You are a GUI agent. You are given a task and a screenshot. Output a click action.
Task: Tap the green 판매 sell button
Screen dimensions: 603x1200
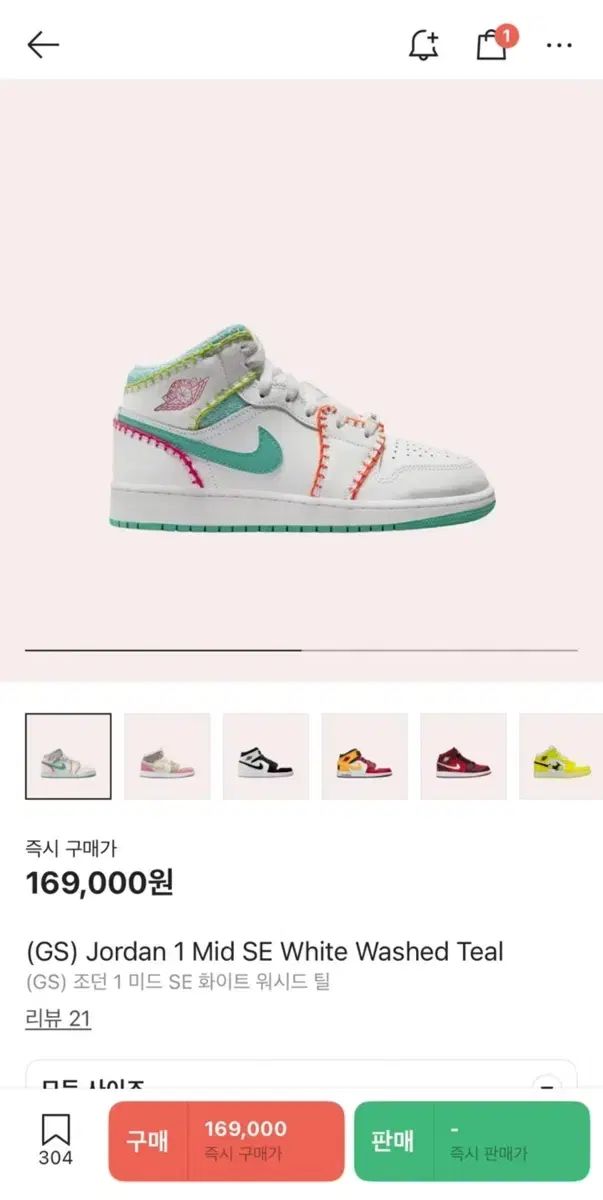tap(472, 1141)
